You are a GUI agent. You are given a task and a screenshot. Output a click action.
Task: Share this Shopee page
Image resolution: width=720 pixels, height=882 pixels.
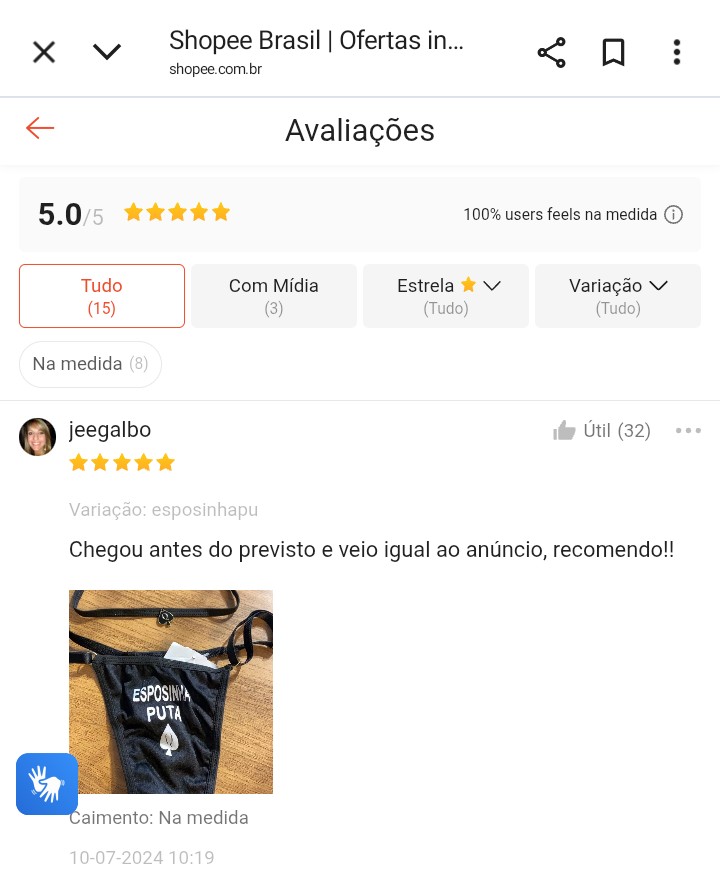pyautogui.click(x=551, y=52)
